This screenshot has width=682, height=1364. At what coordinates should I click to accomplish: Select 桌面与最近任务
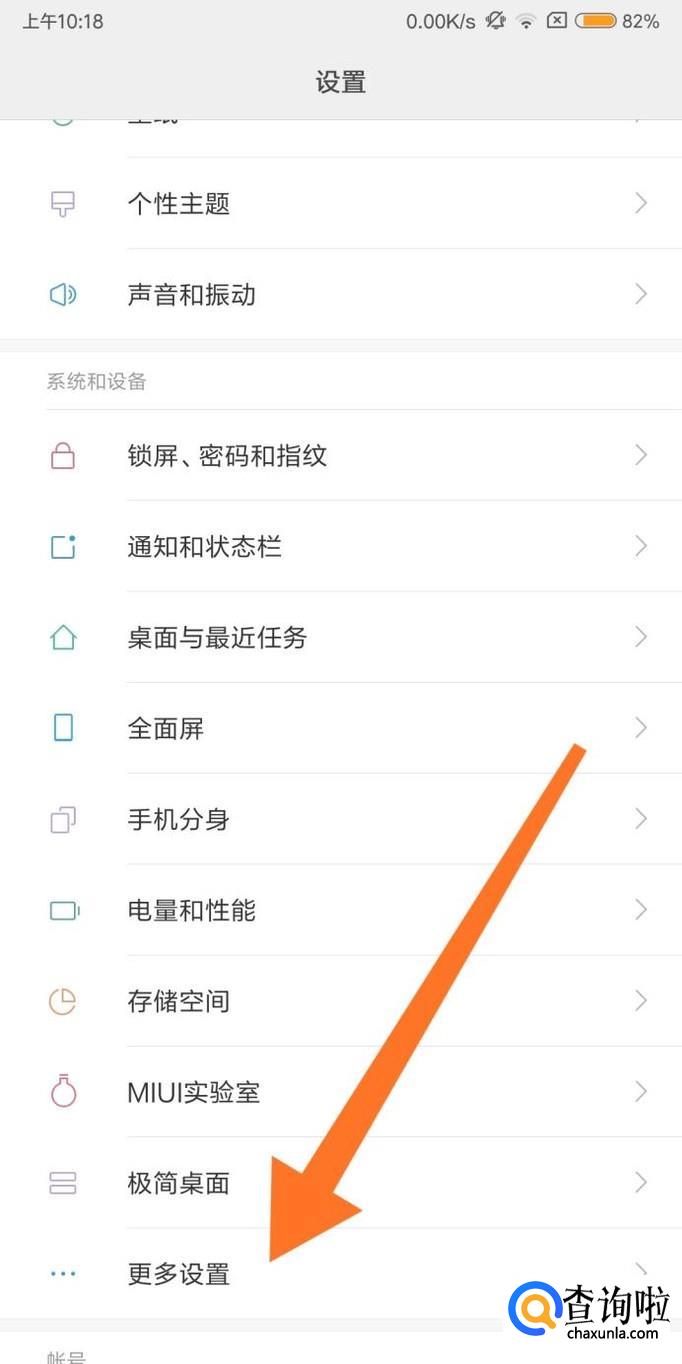217,637
